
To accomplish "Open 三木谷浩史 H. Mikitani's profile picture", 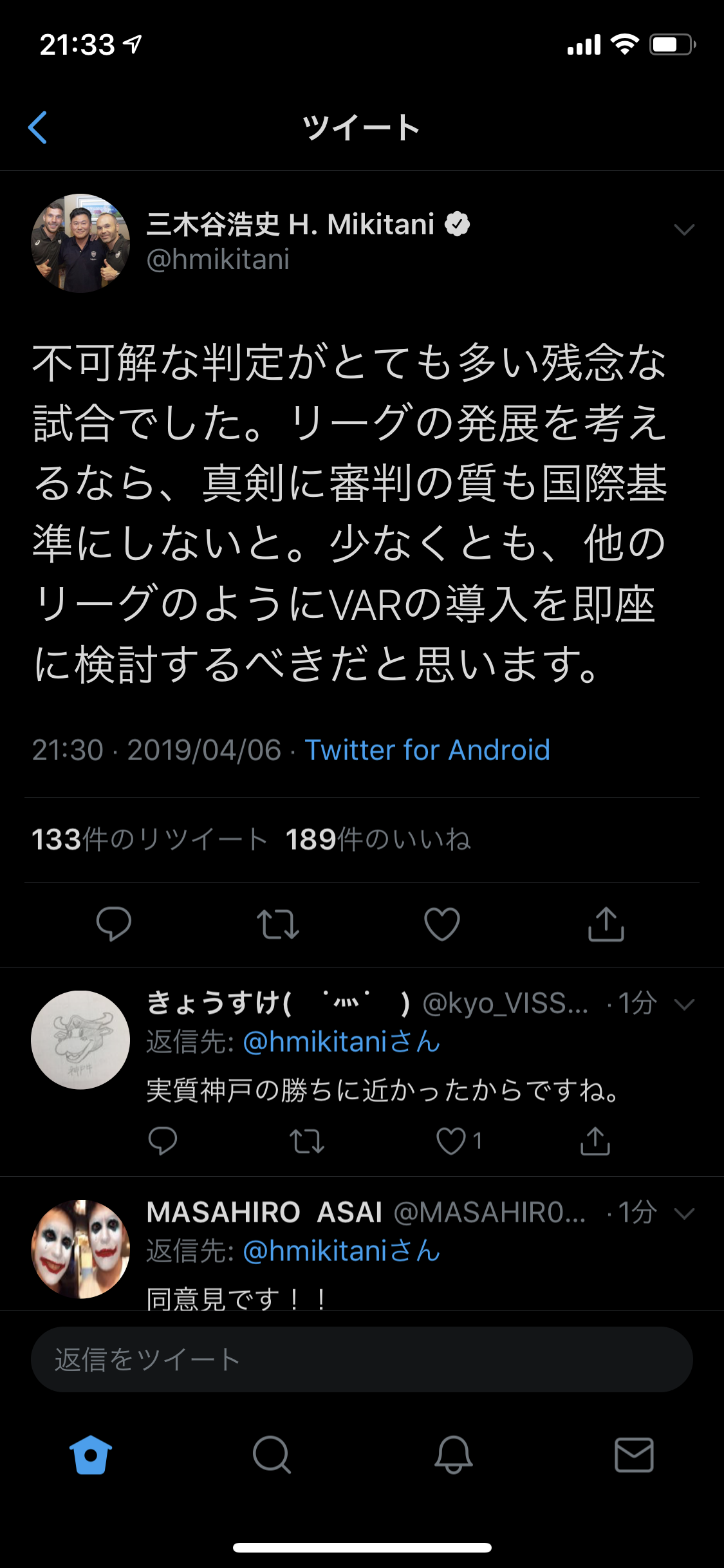I will point(80,243).
